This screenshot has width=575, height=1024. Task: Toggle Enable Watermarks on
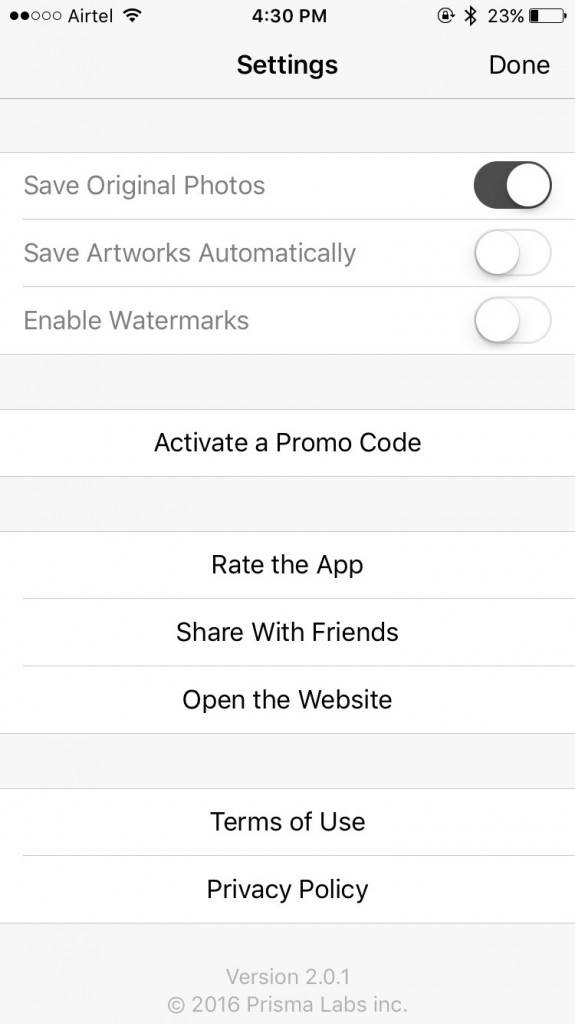pos(512,320)
